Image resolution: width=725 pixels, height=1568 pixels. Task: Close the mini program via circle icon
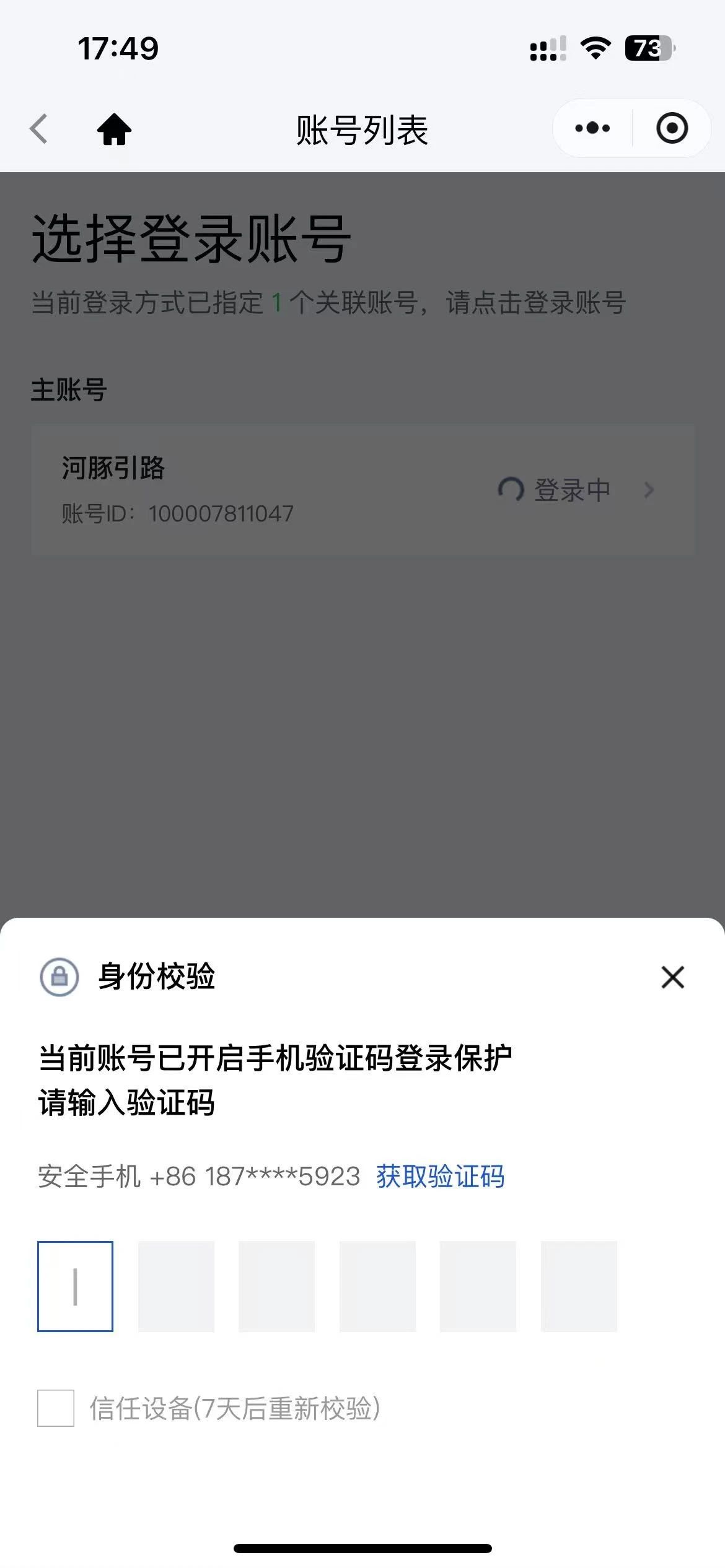tap(672, 128)
